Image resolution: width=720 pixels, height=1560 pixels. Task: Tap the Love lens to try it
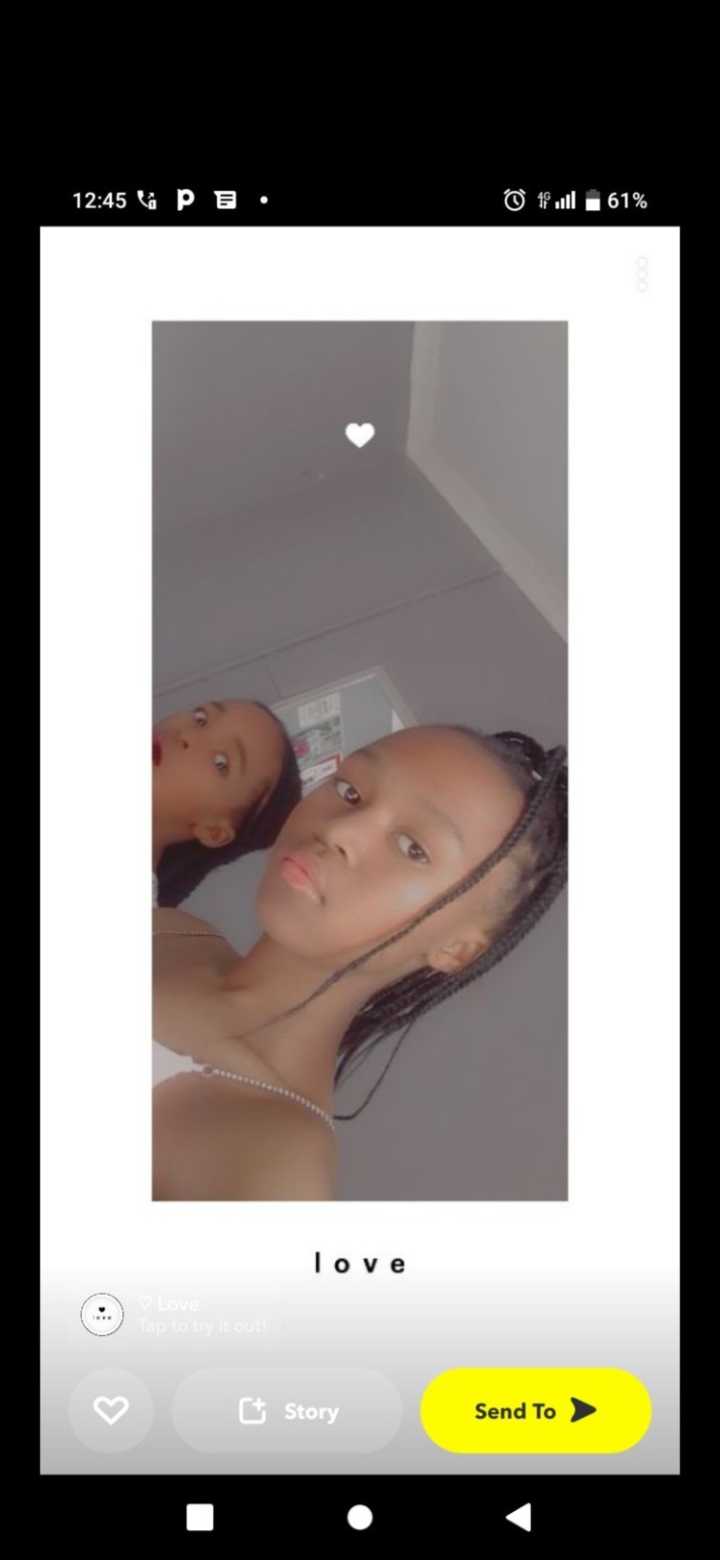point(175,1314)
